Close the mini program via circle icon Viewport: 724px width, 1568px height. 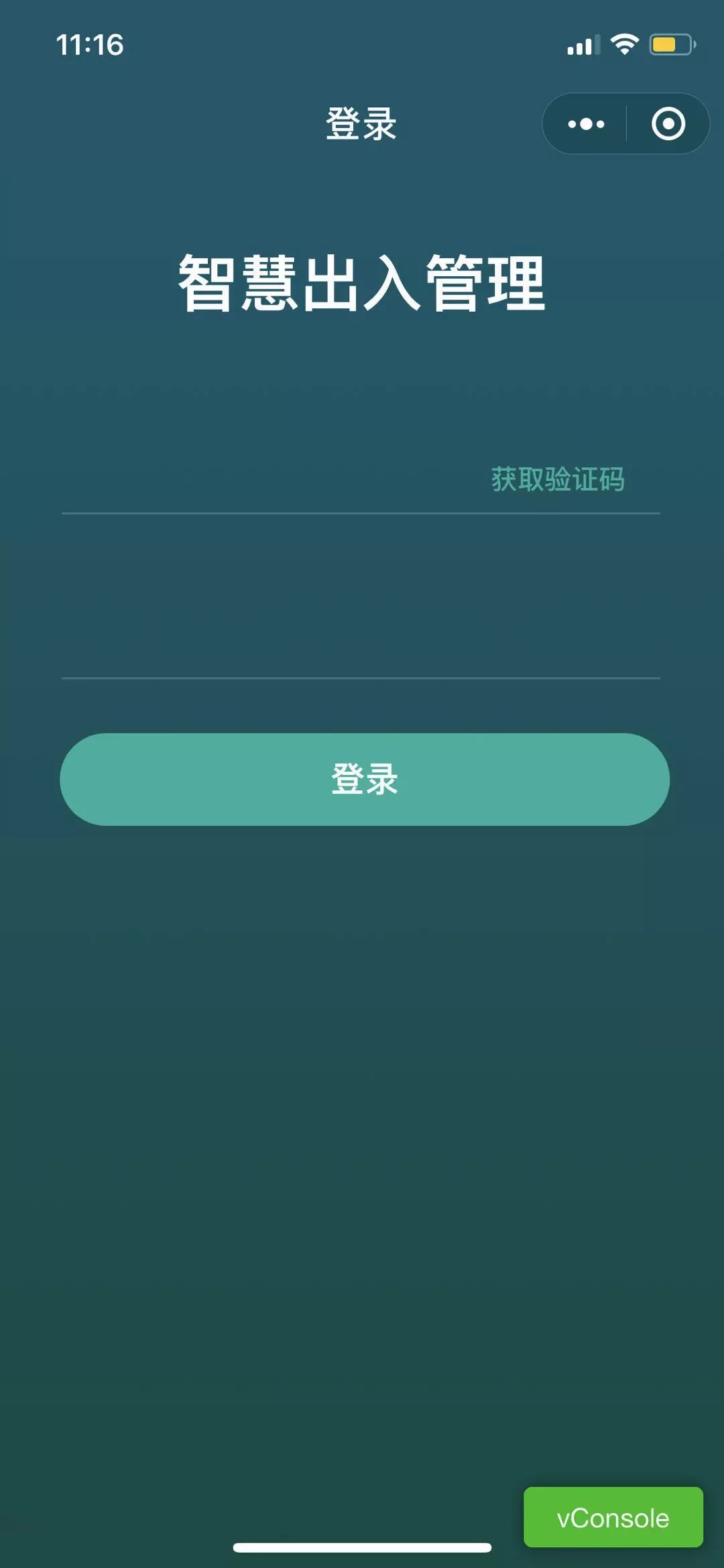668,124
